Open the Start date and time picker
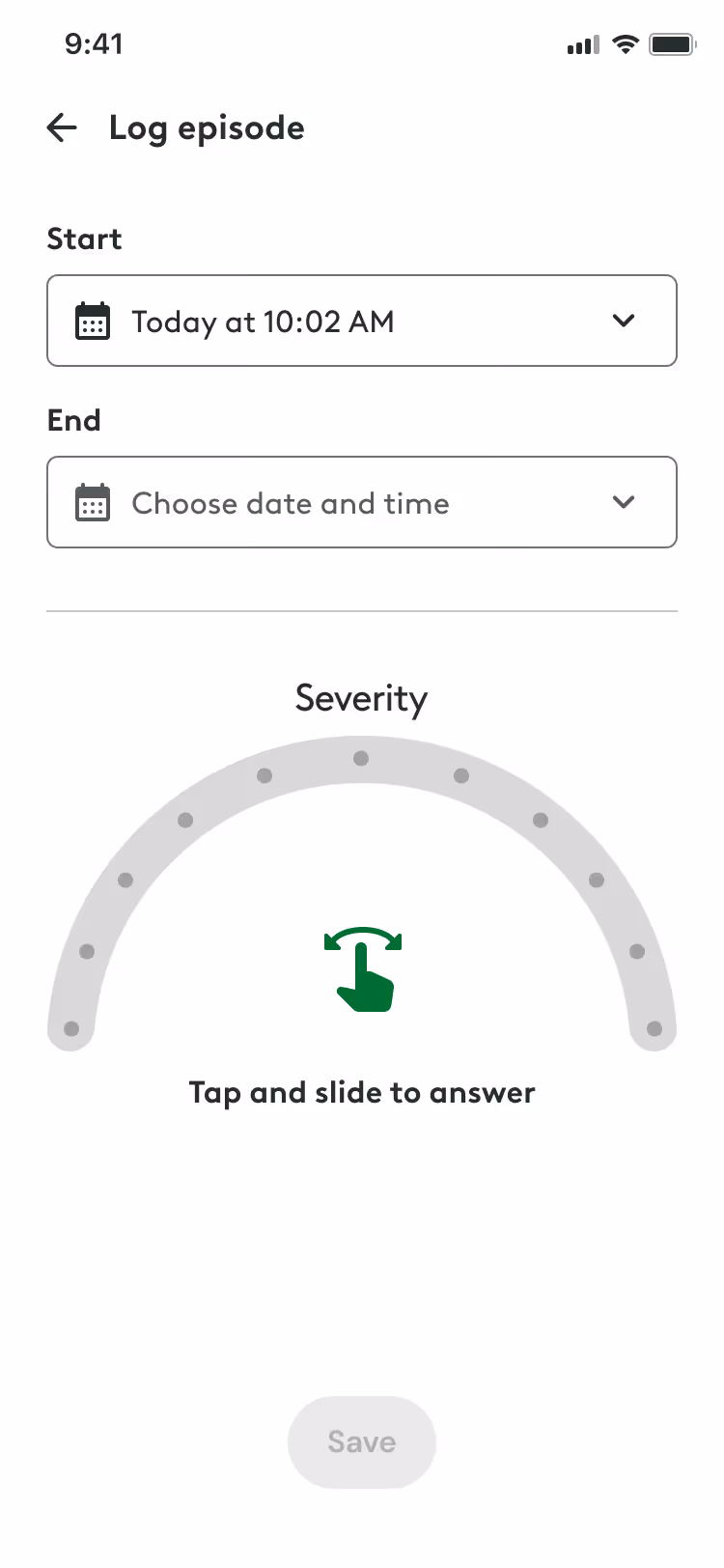 362,321
